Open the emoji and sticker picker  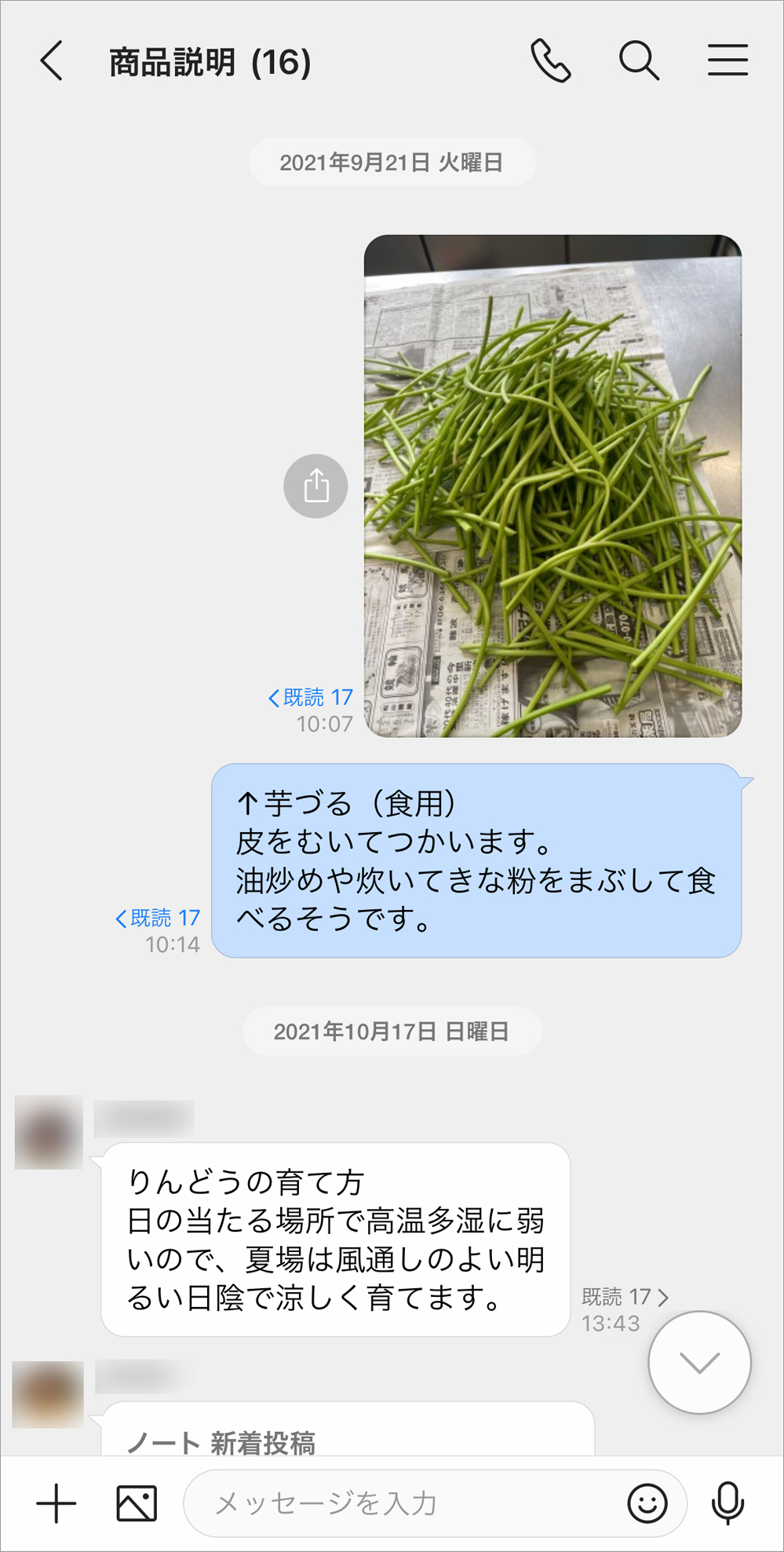[647, 1504]
